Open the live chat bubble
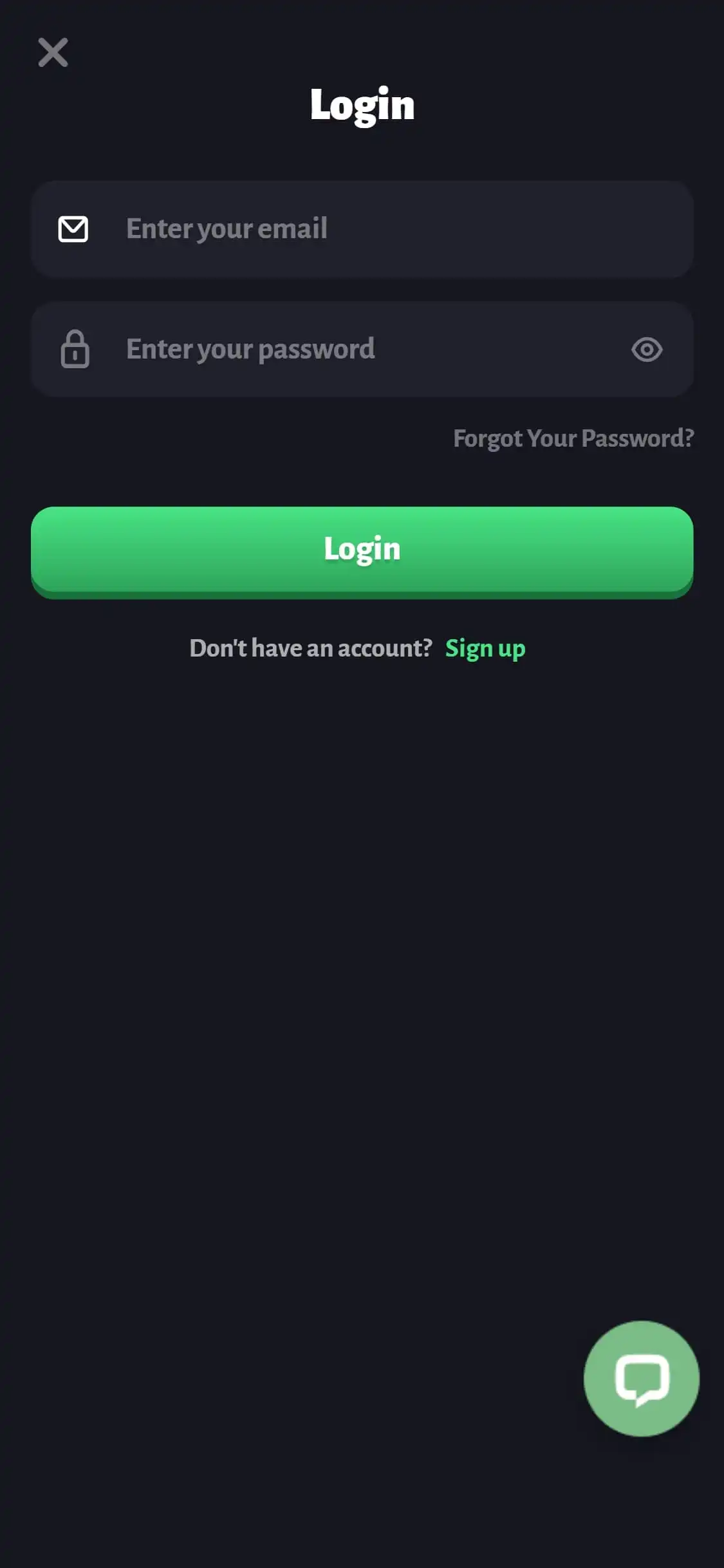This screenshot has width=724, height=1568. 641,1378
